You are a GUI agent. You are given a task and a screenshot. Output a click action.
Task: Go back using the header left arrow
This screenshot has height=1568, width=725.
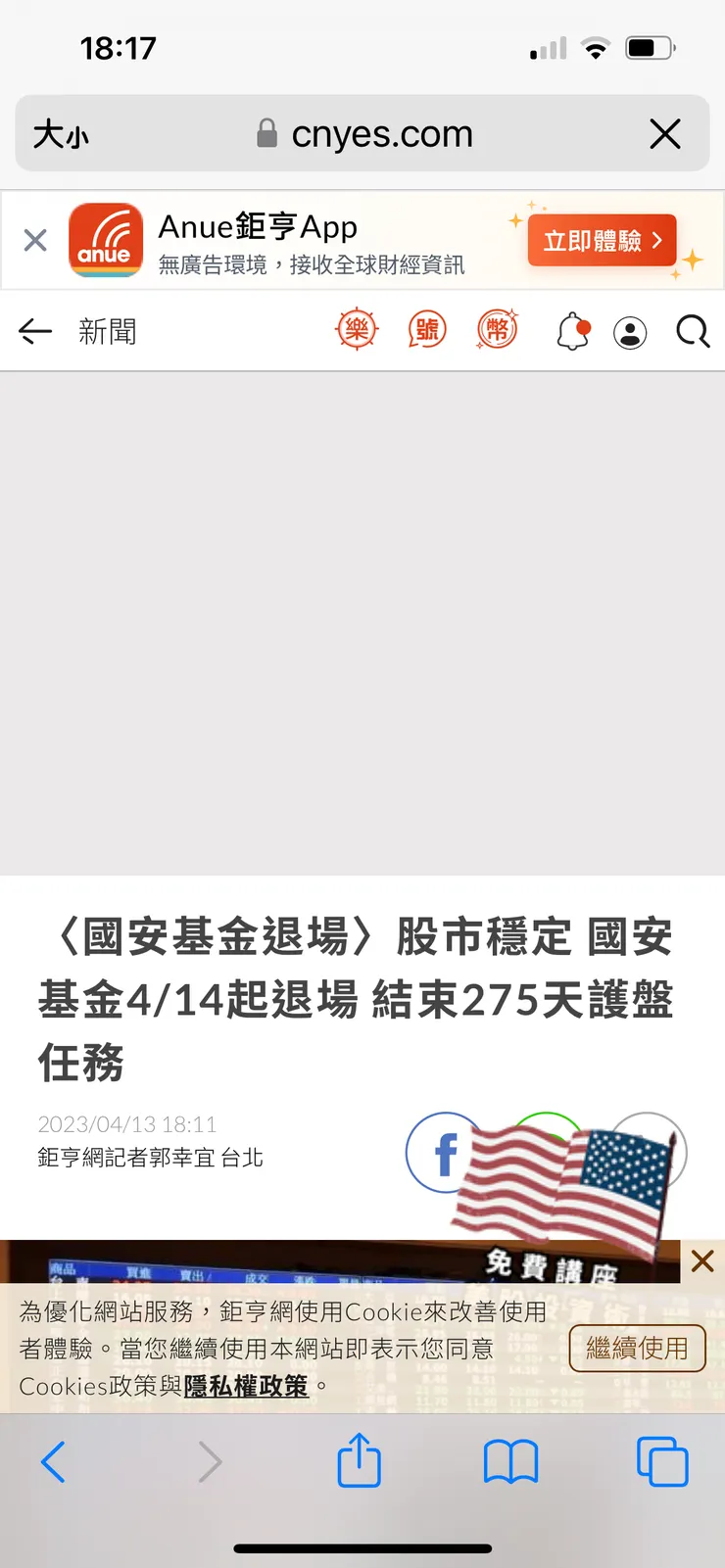tap(35, 332)
